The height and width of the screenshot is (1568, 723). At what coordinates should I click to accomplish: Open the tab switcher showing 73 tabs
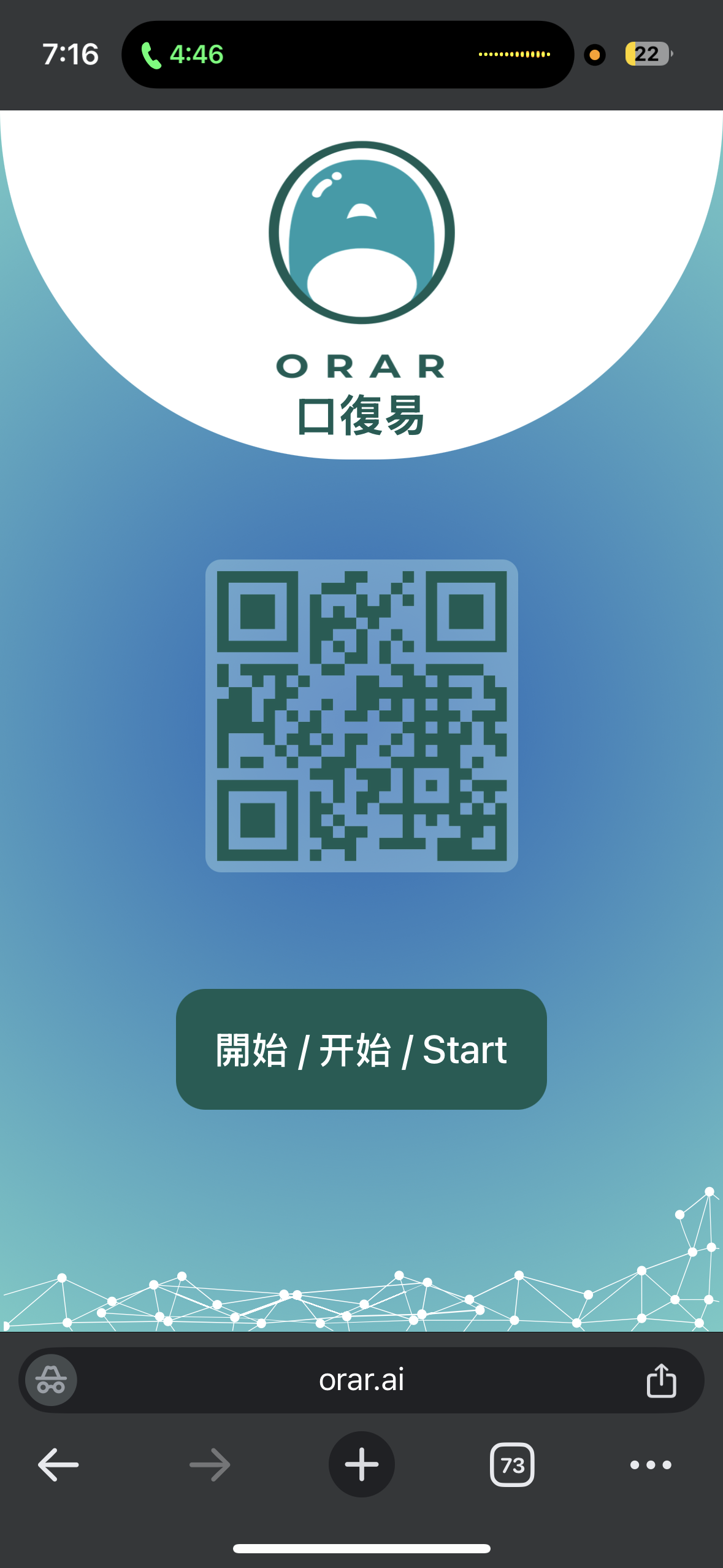512,1465
